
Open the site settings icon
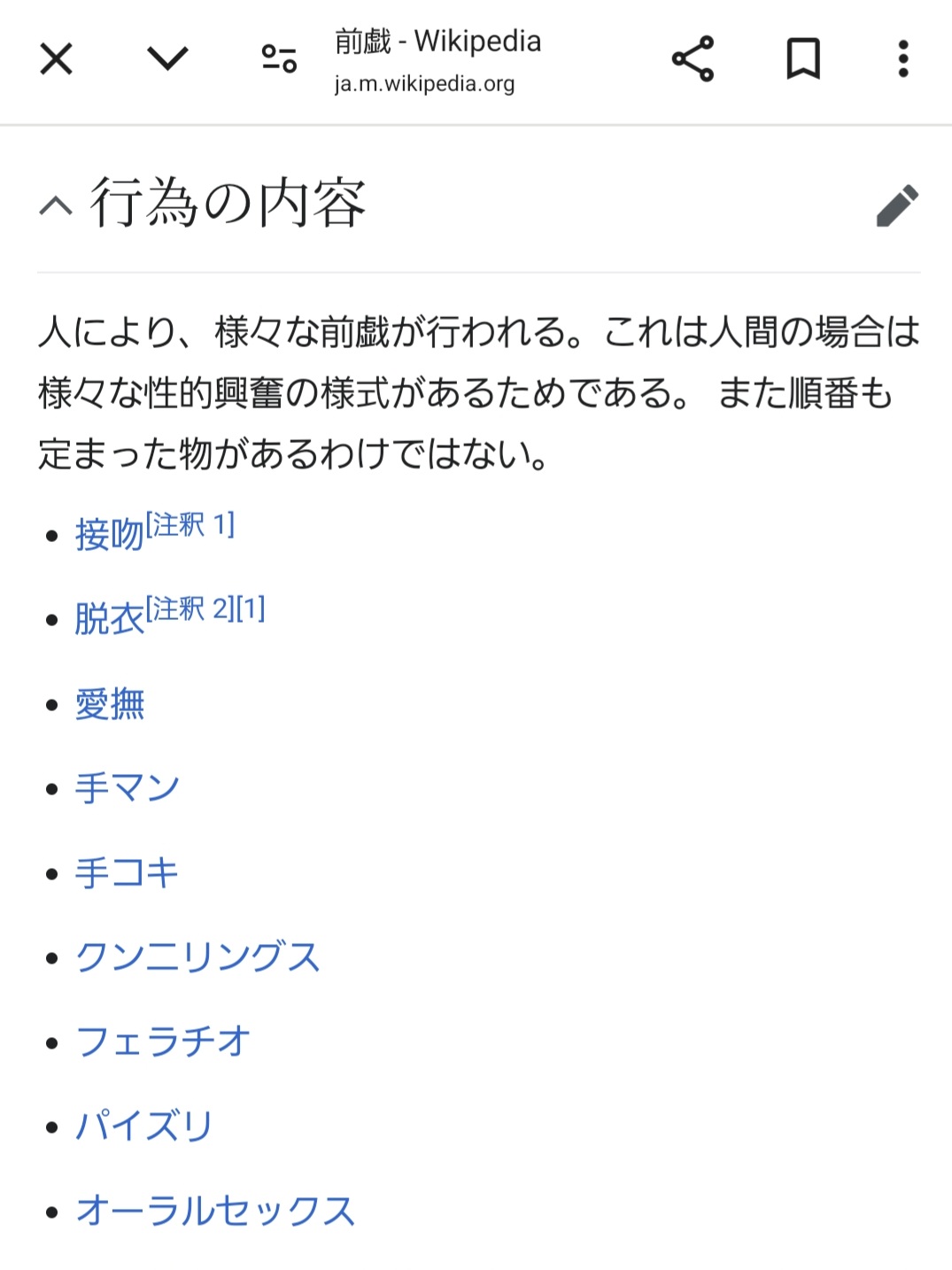tap(279, 59)
